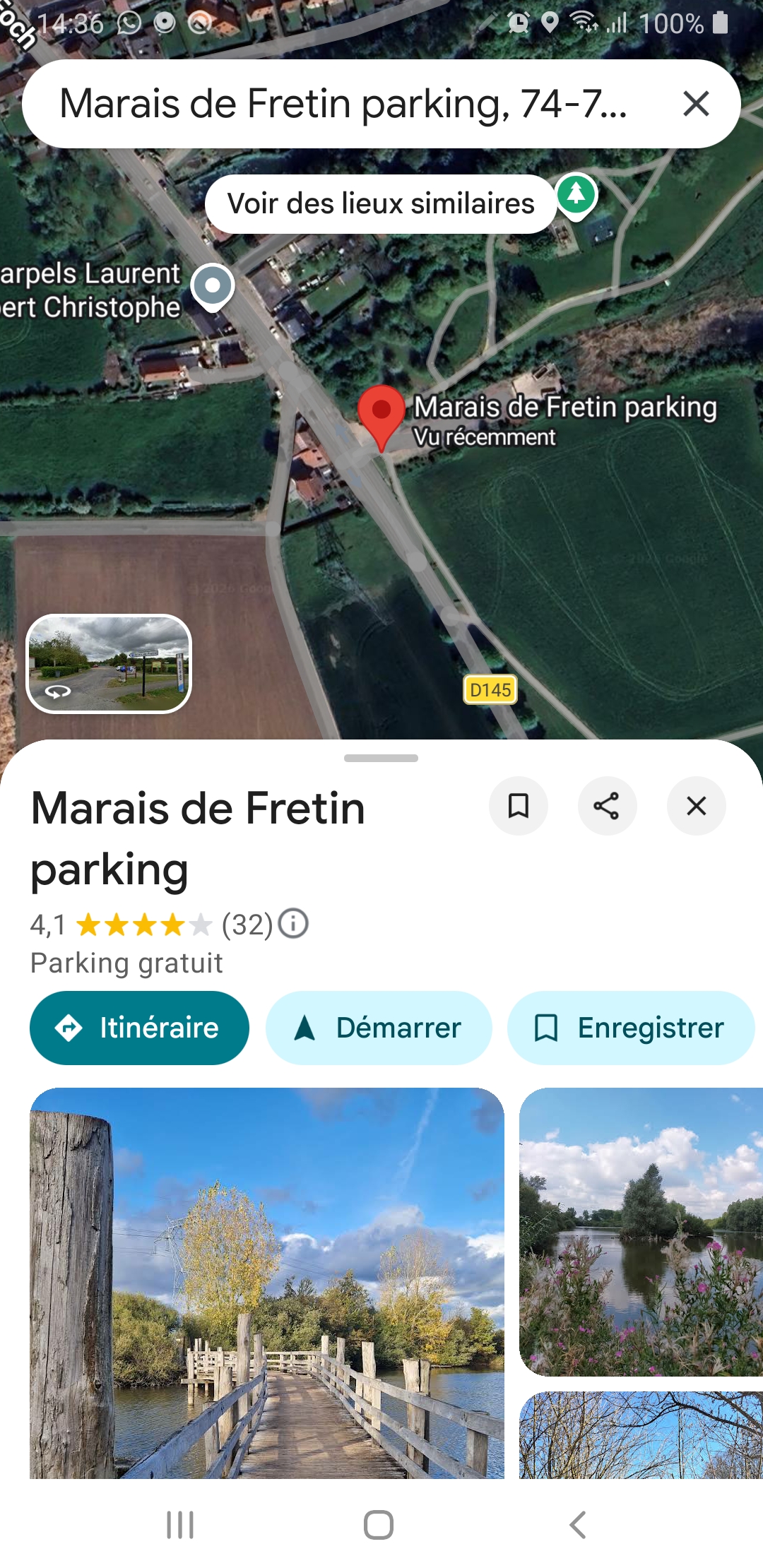The height and width of the screenshot is (1568, 763).
Task: Expand the panel using the drag handle
Action: pyautogui.click(x=381, y=759)
